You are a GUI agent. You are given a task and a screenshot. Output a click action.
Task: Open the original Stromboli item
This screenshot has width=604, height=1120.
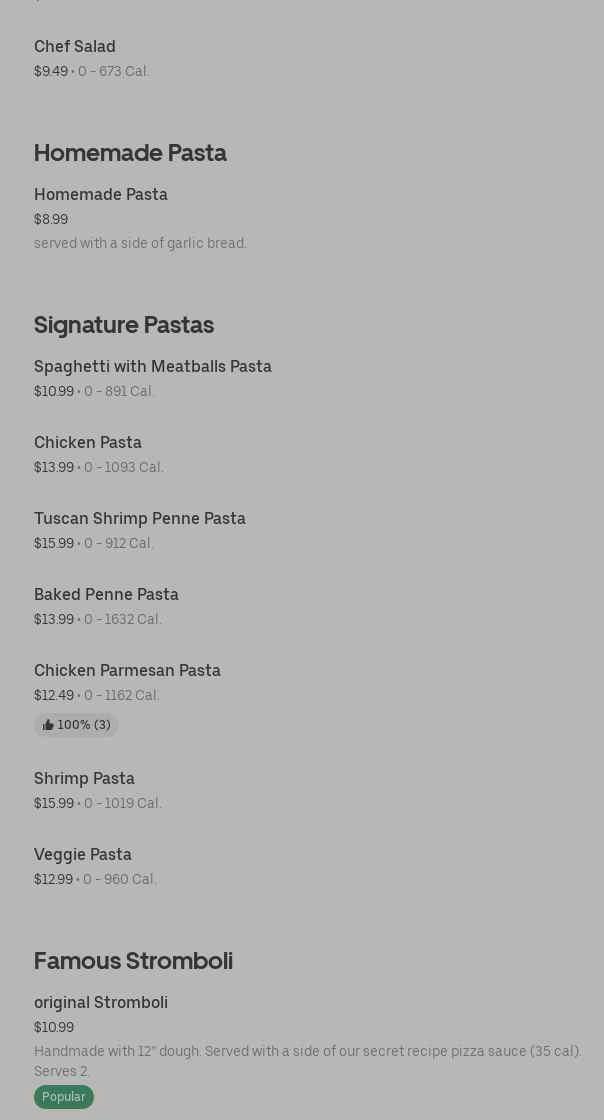coord(101,1003)
